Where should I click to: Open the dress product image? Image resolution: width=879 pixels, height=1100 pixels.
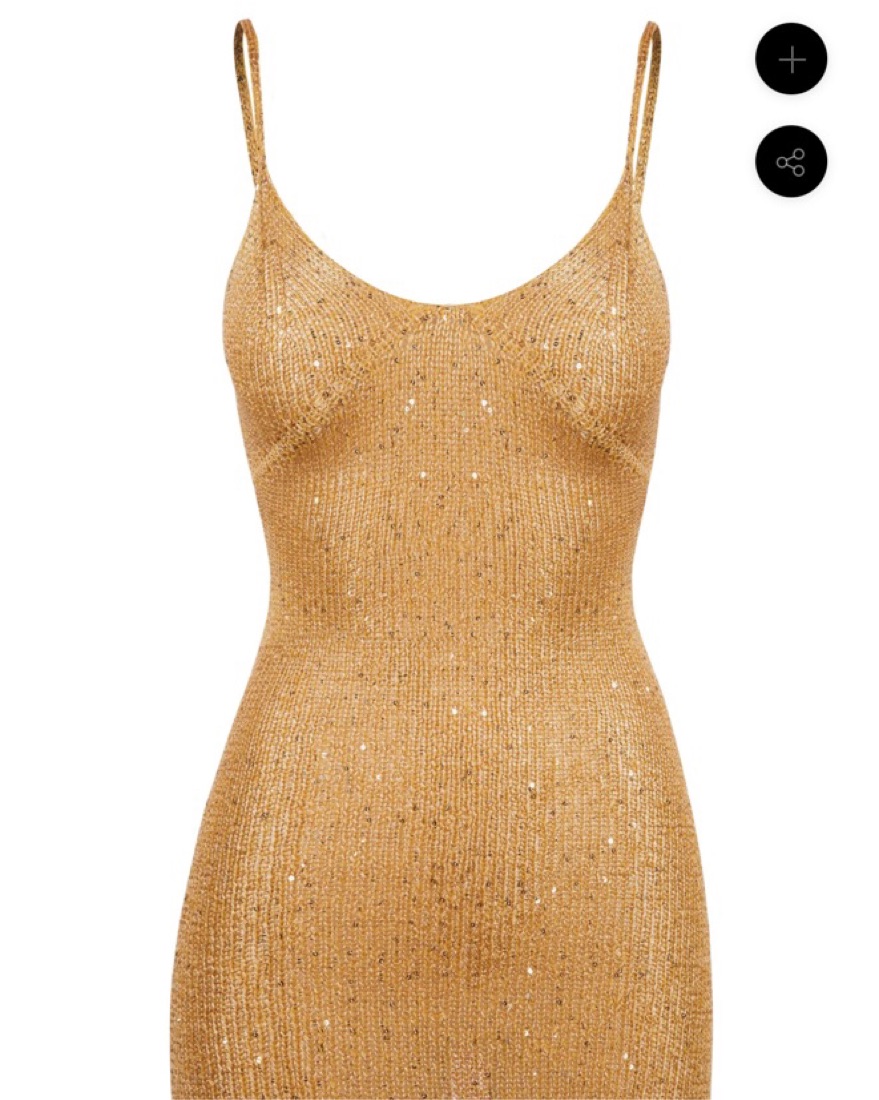(440, 600)
